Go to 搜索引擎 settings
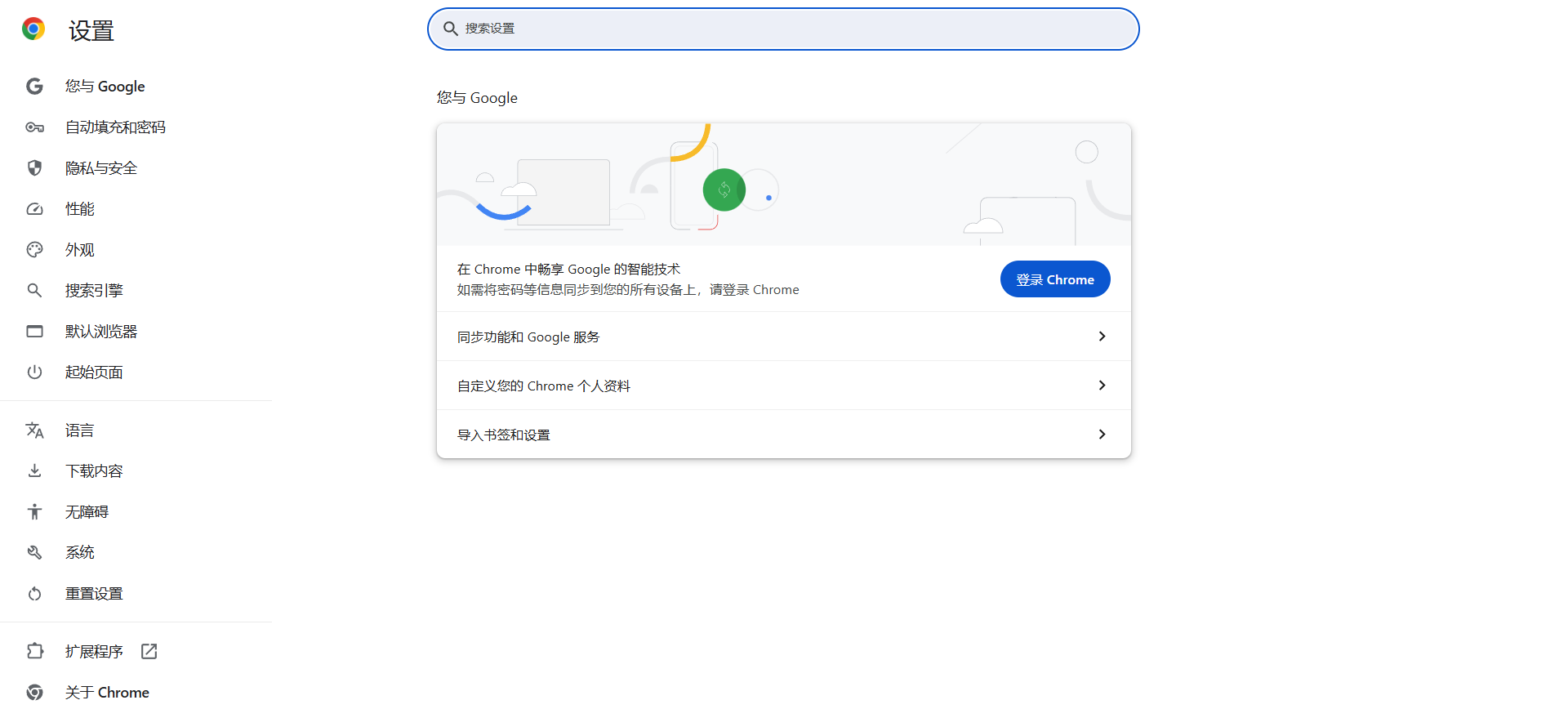 coord(94,291)
